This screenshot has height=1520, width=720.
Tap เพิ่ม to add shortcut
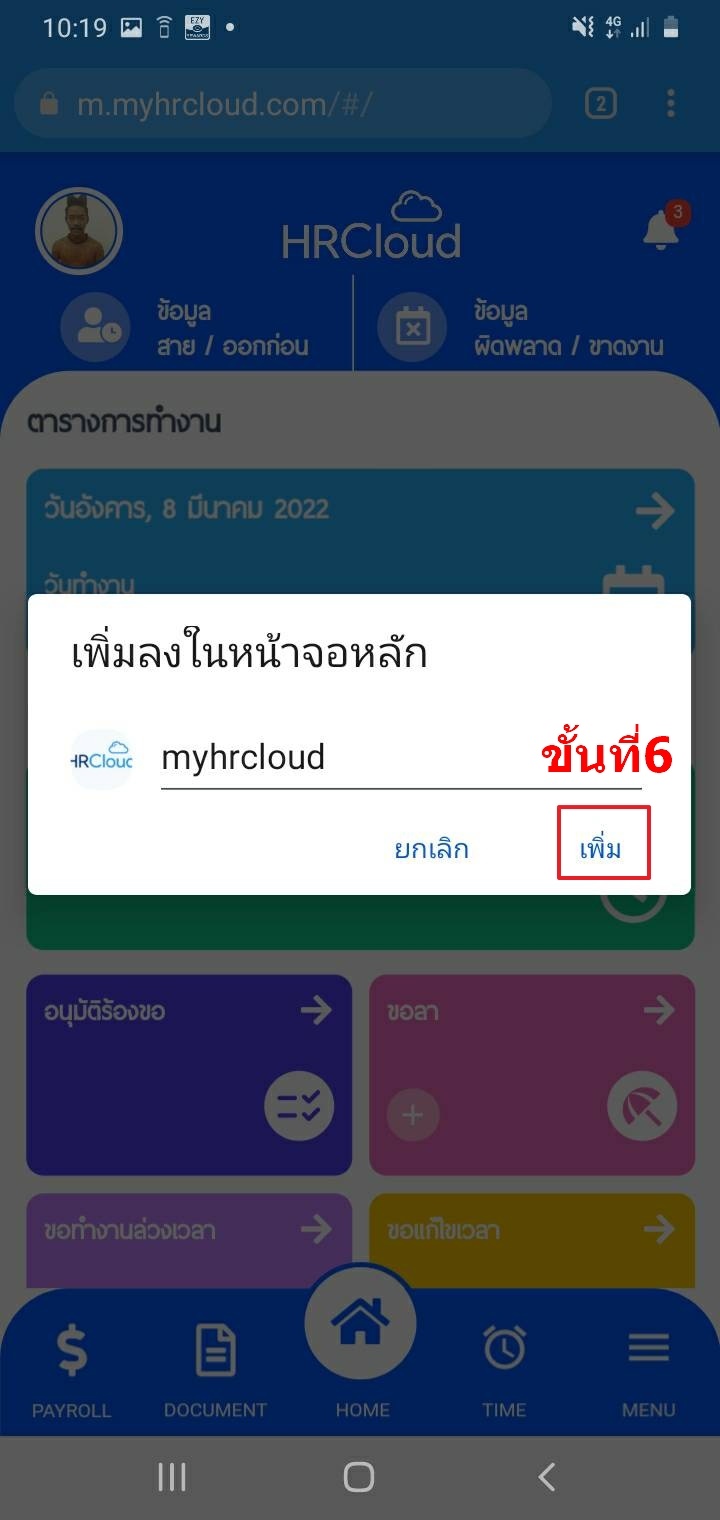coord(603,850)
